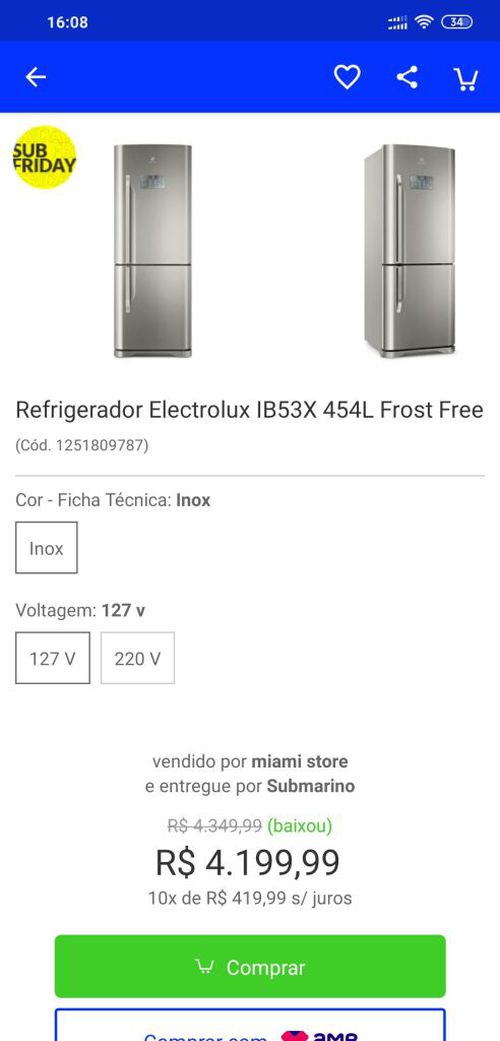Go back using the arrow icon
Screen dimensions: 500x1041
[x=35, y=78]
